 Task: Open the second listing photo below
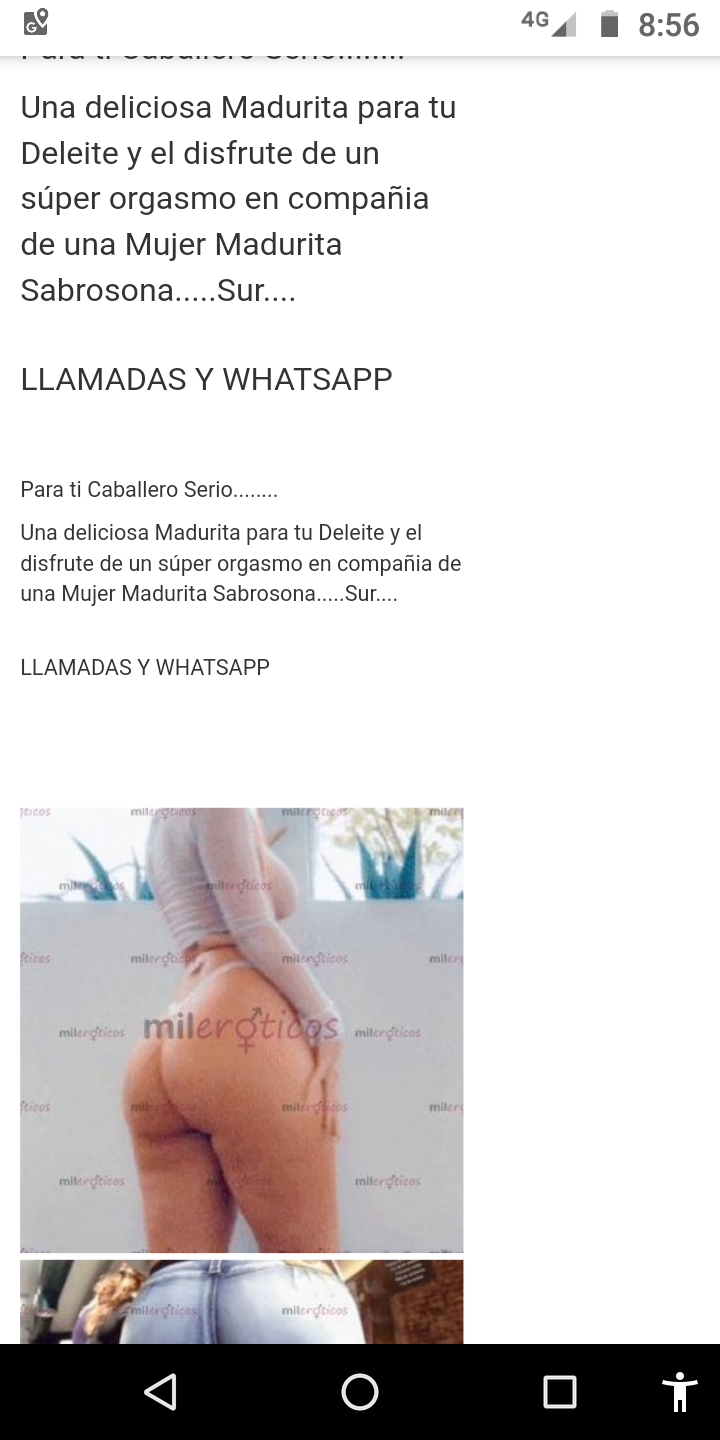pos(241,1301)
